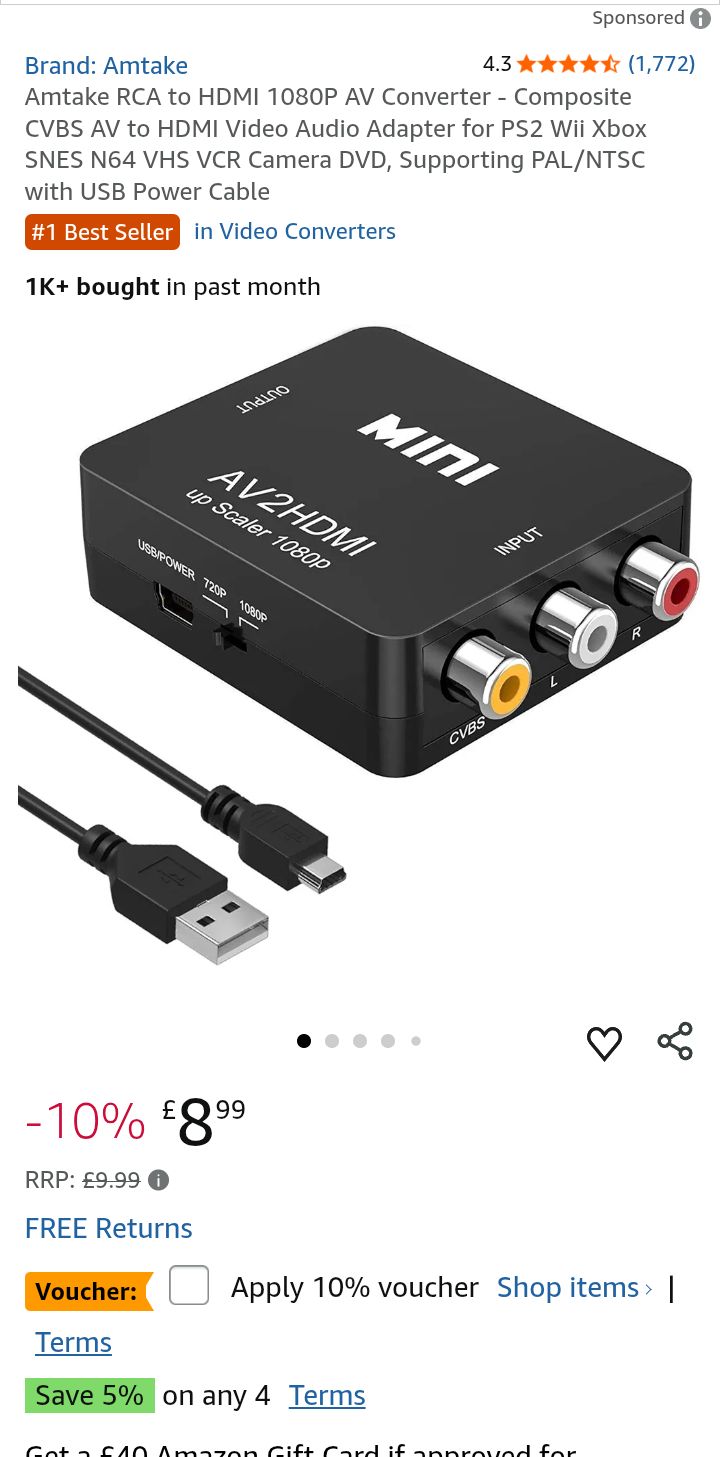Image resolution: width=720 pixels, height=1457 pixels.
Task: Open the AV2HDMI converter product image
Action: coord(360,650)
